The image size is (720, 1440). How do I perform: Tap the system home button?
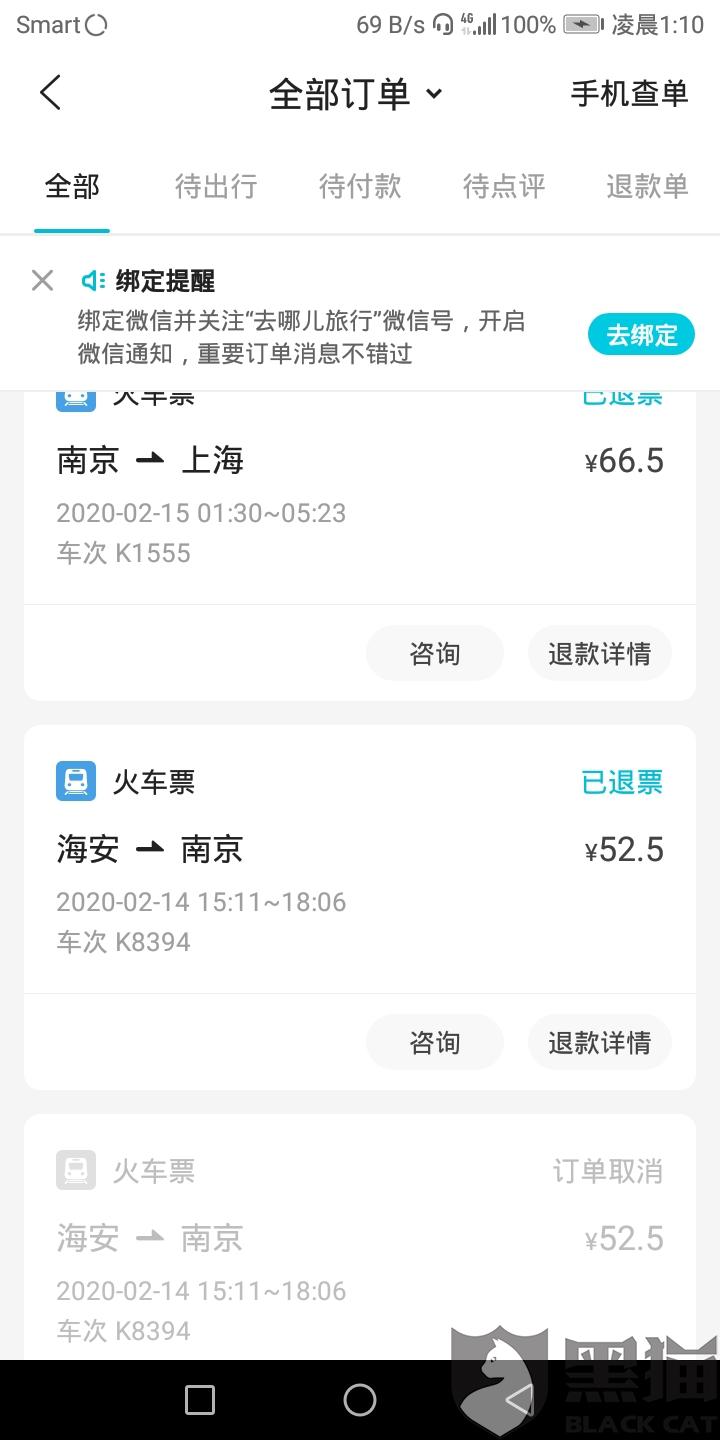point(360,1400)
